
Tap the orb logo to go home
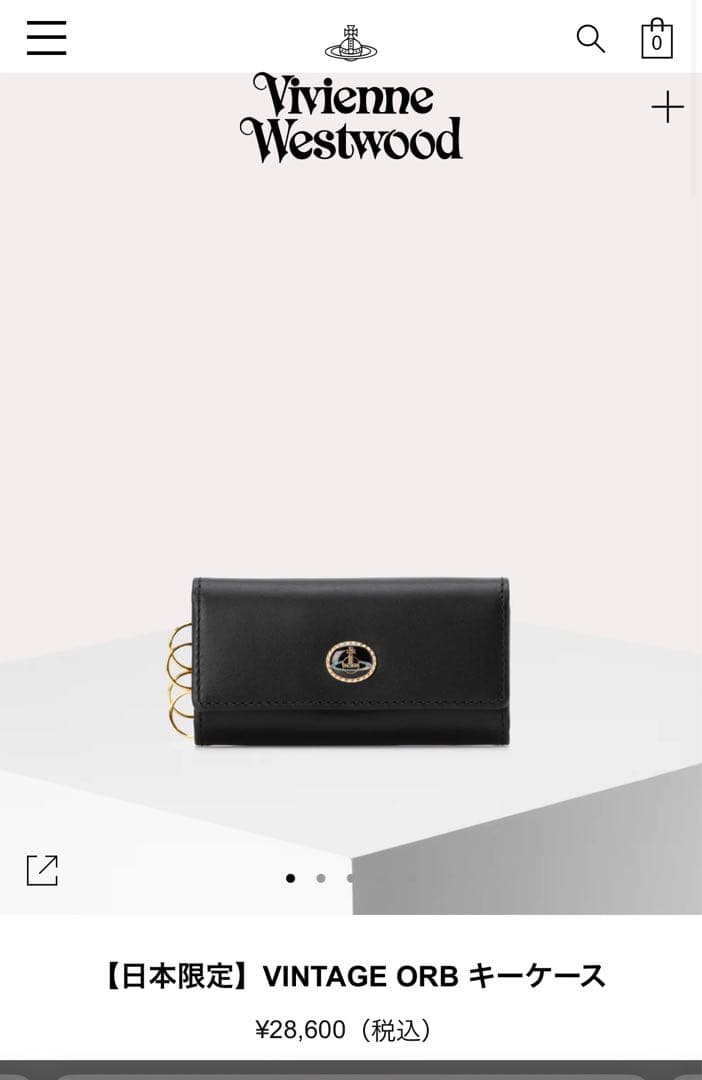[351, 42]
